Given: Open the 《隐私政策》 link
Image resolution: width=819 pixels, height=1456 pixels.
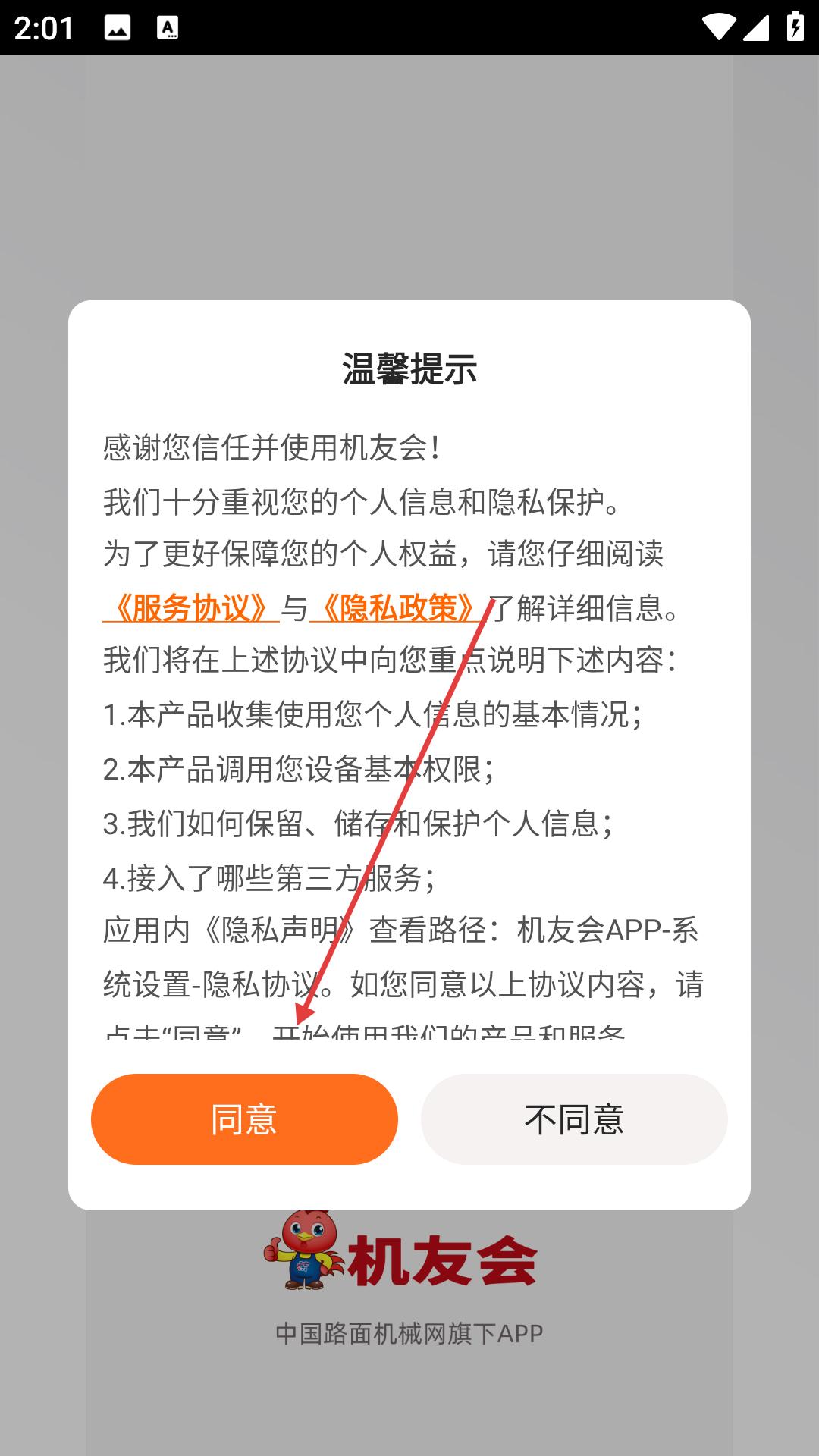Looking at the screenshot, I should pyautogui.click(x=399, y=607).
